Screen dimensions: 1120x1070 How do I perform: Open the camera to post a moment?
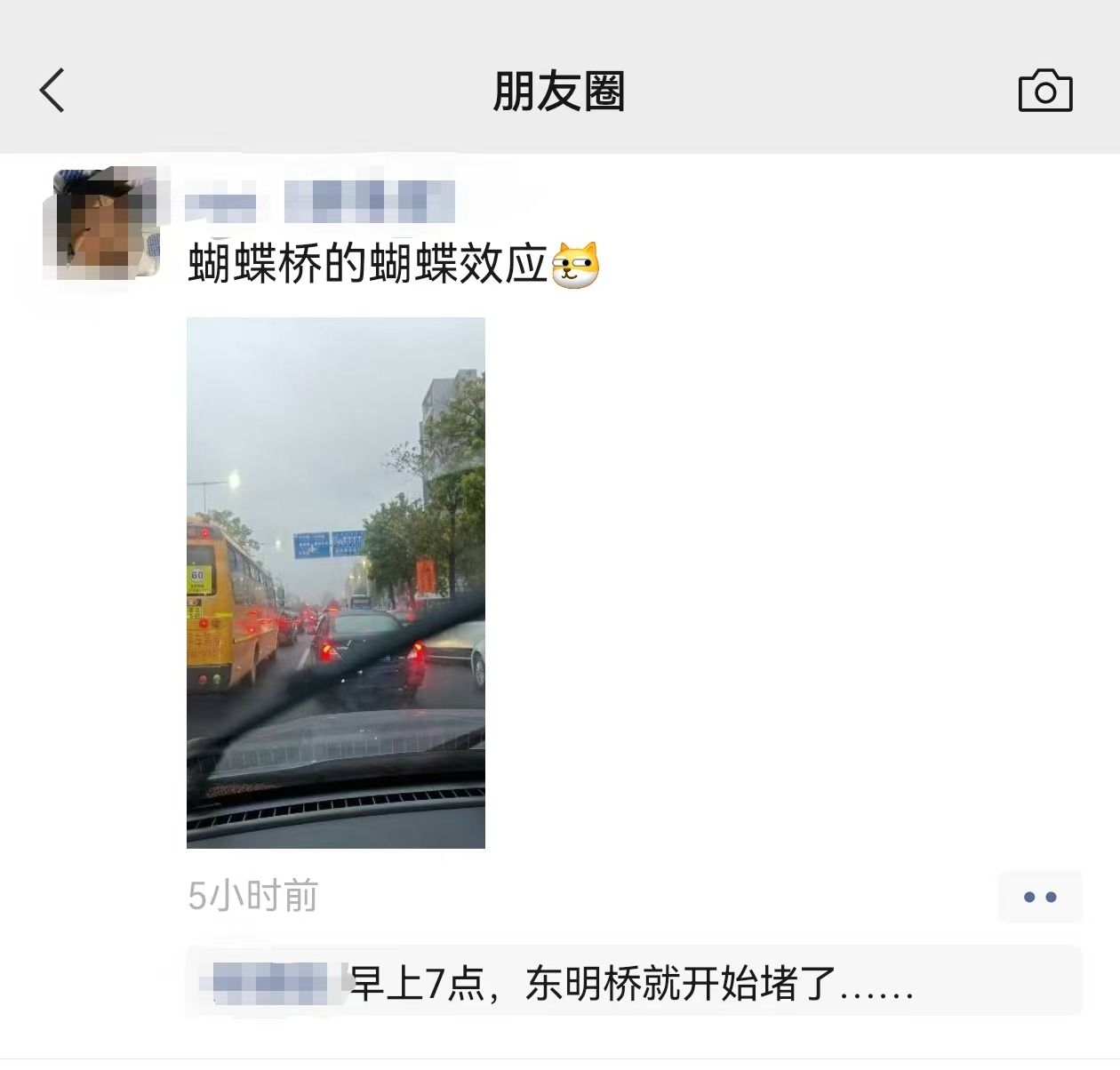tap(1045, 91)
